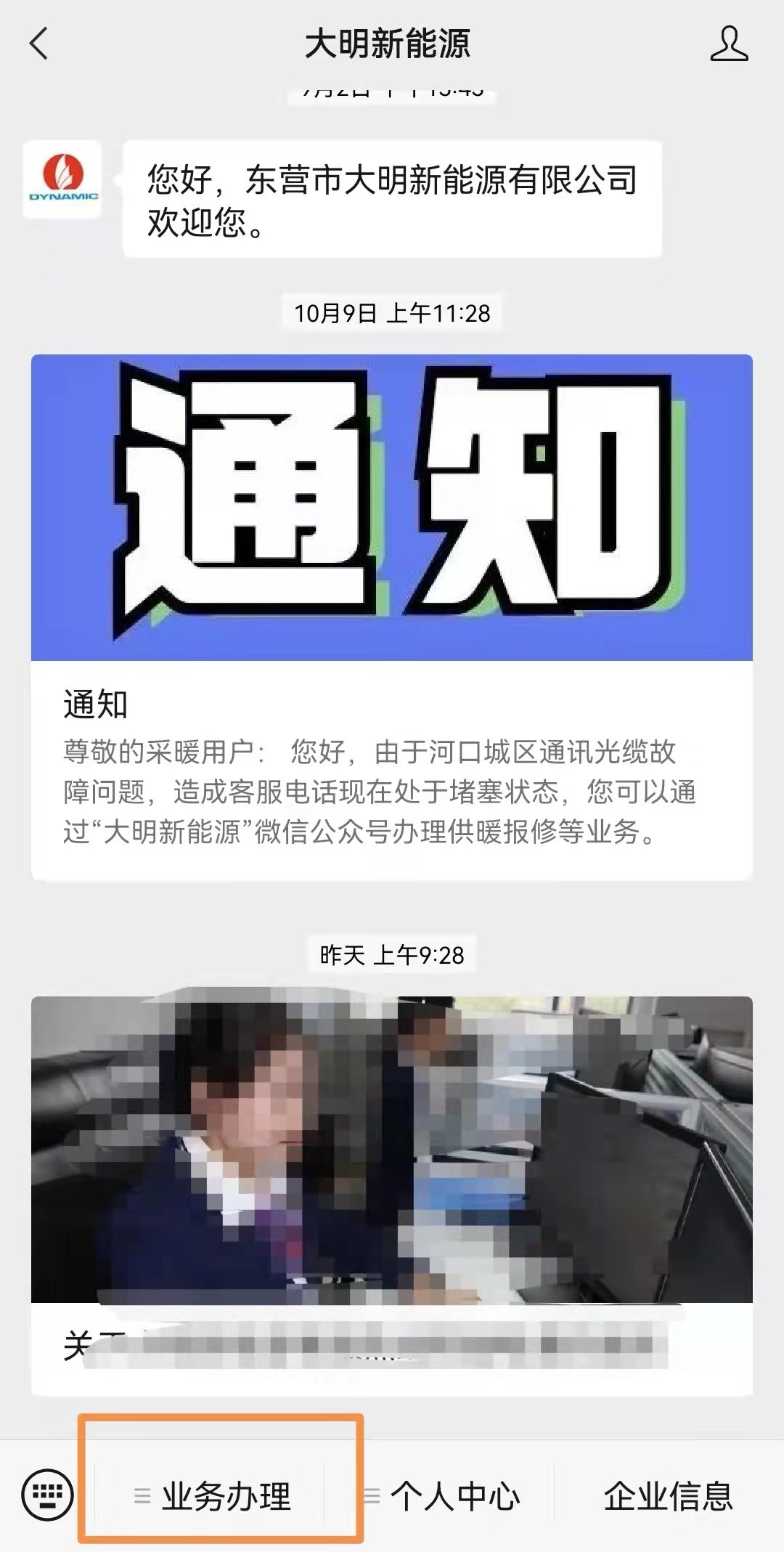Open yesterday's 9:28 article card
784x1552 pixels.
tap(391, 1191)
